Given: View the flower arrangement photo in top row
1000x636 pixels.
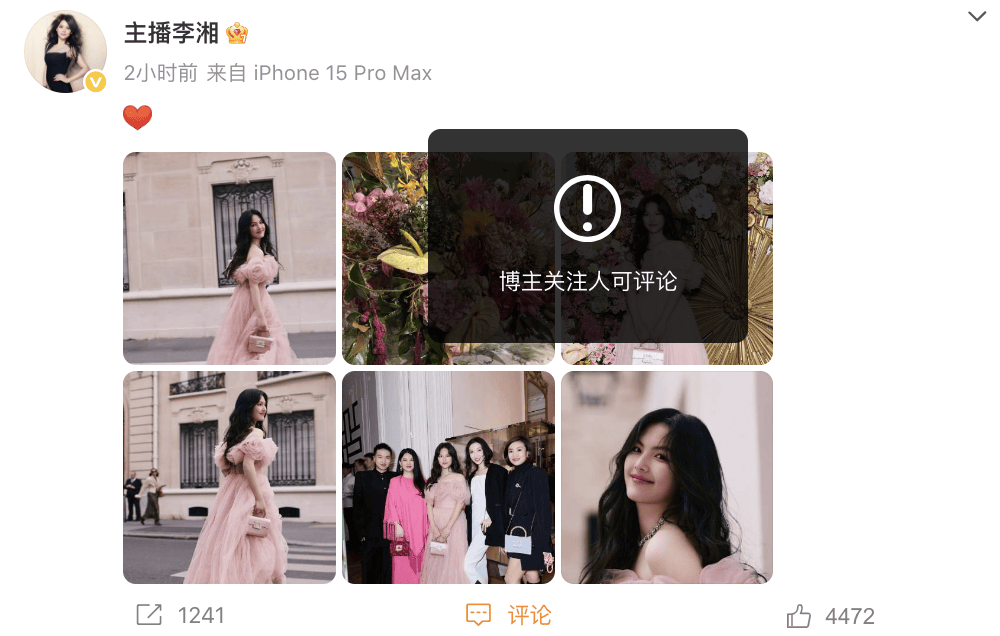Looking at the screenshot, I should pyautogui.click(x=384, y=258).
